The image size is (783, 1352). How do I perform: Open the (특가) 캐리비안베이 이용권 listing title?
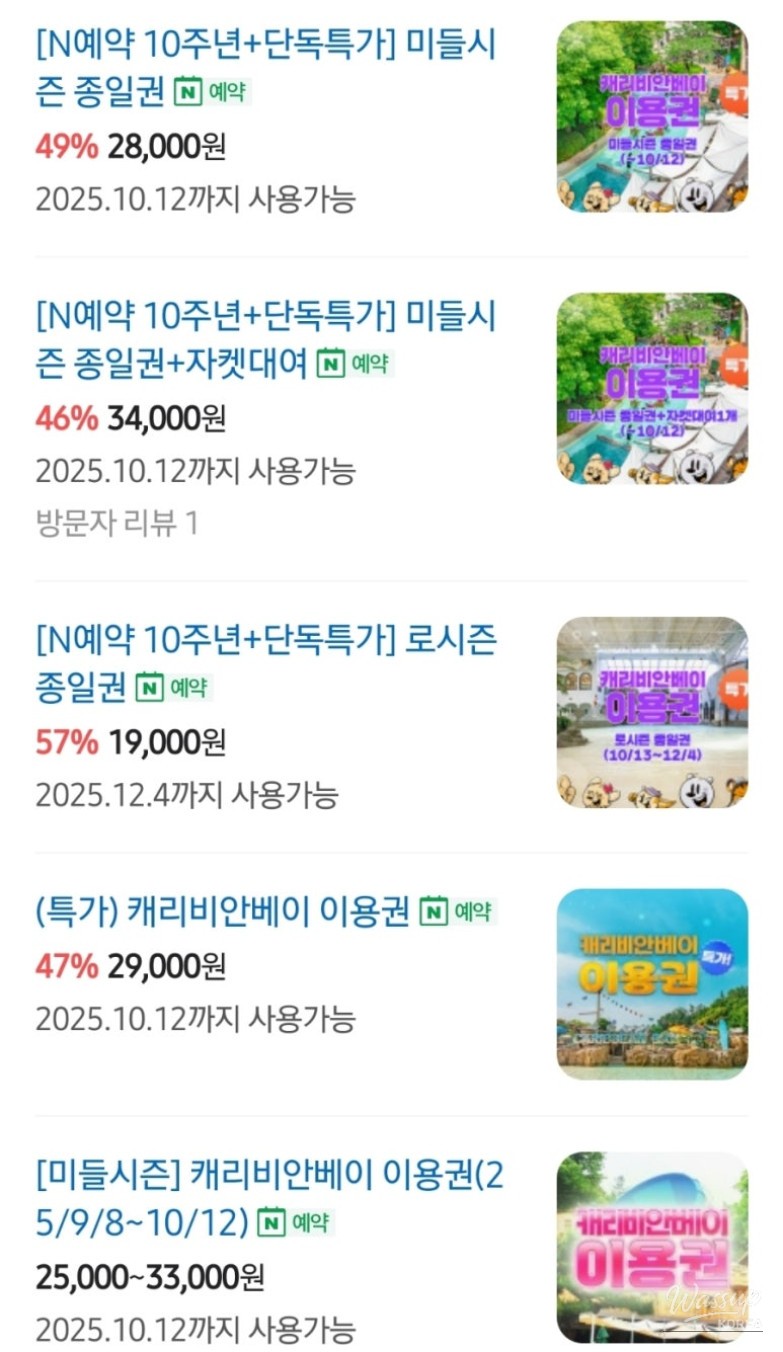222,911
